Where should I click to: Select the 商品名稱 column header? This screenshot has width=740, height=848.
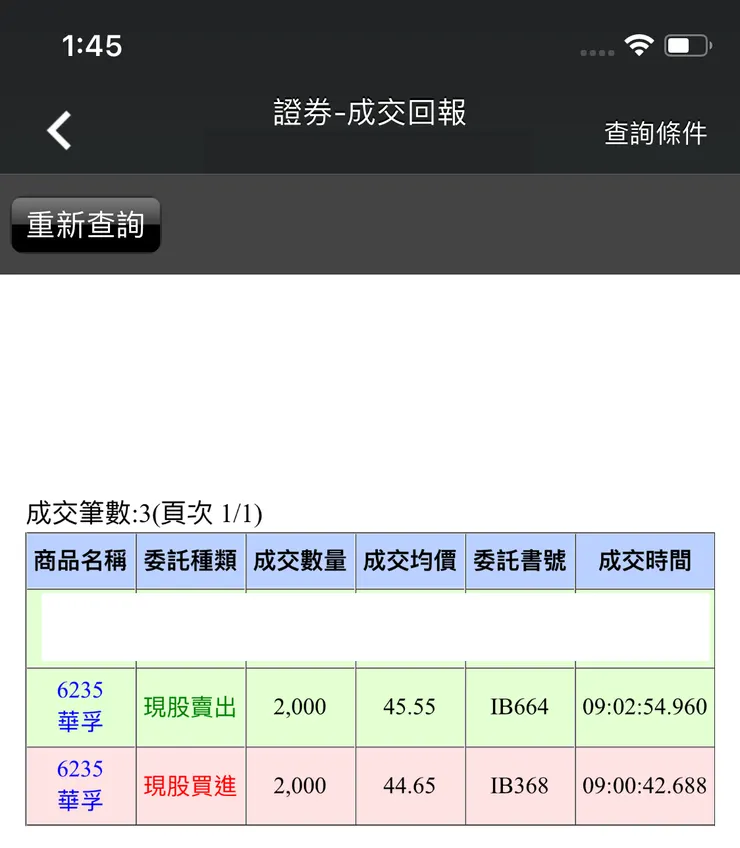[79, 562]
